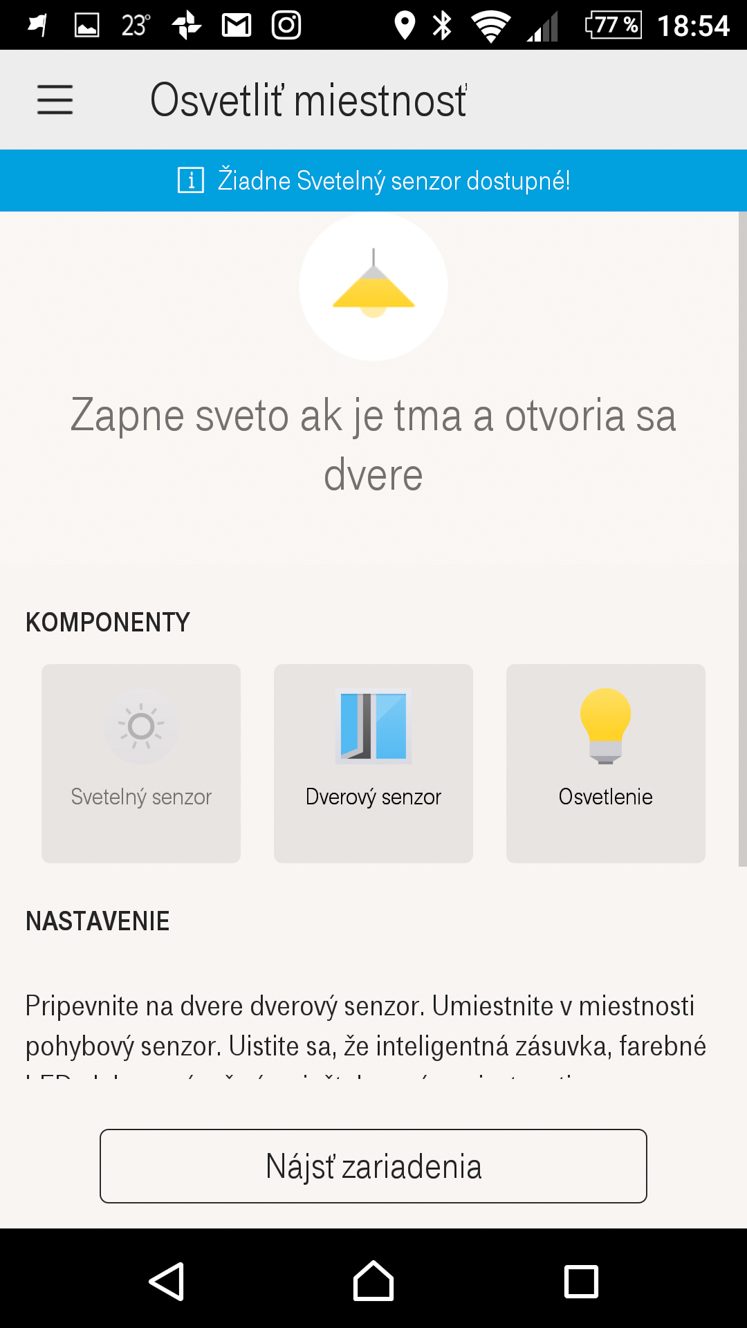The height and width of the screenshot is (1328, 747).
Task: Select the Svetelný senzor component card
Action: [141, 763]
